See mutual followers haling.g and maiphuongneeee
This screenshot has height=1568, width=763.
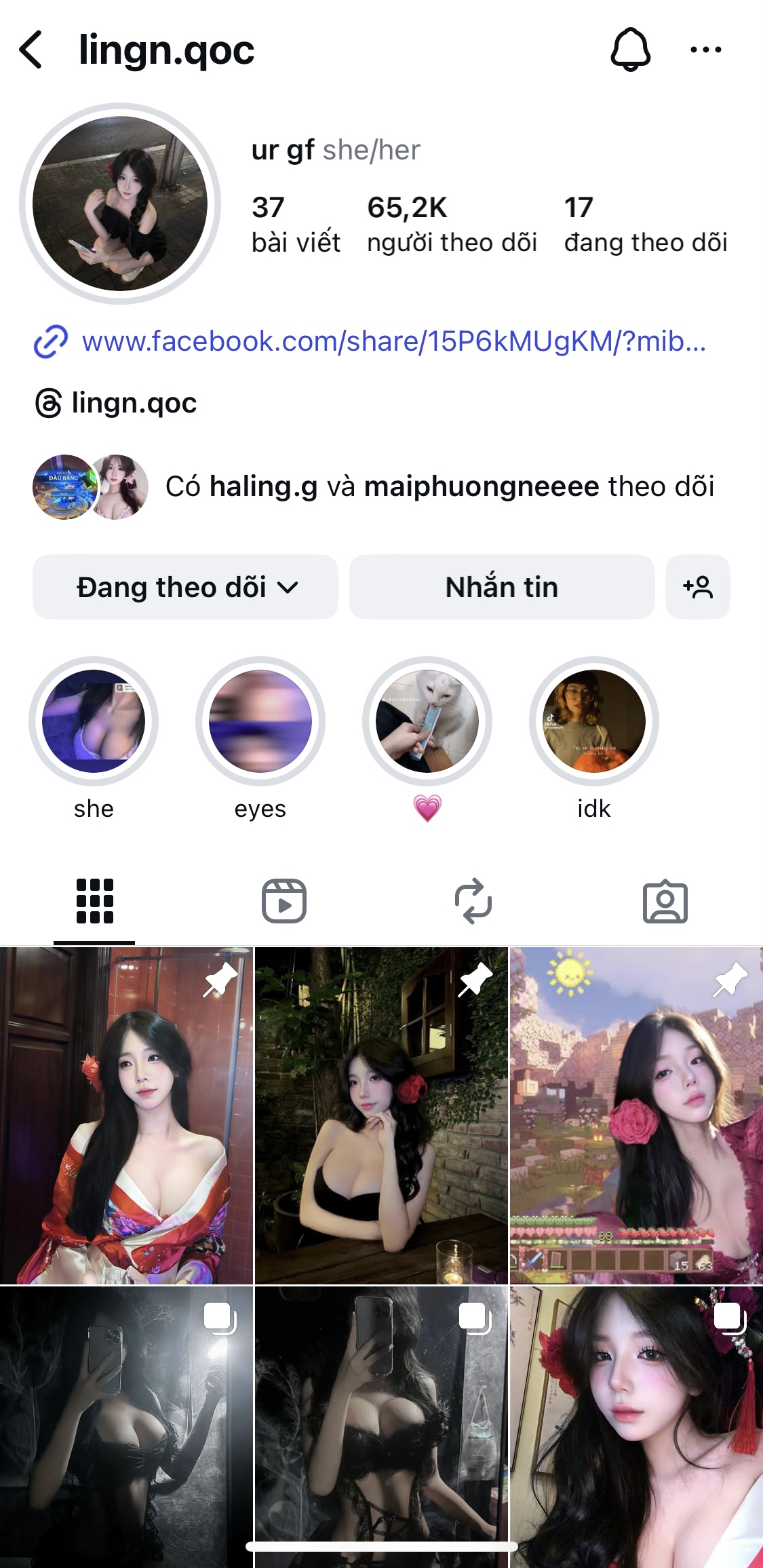pos(439,486)
